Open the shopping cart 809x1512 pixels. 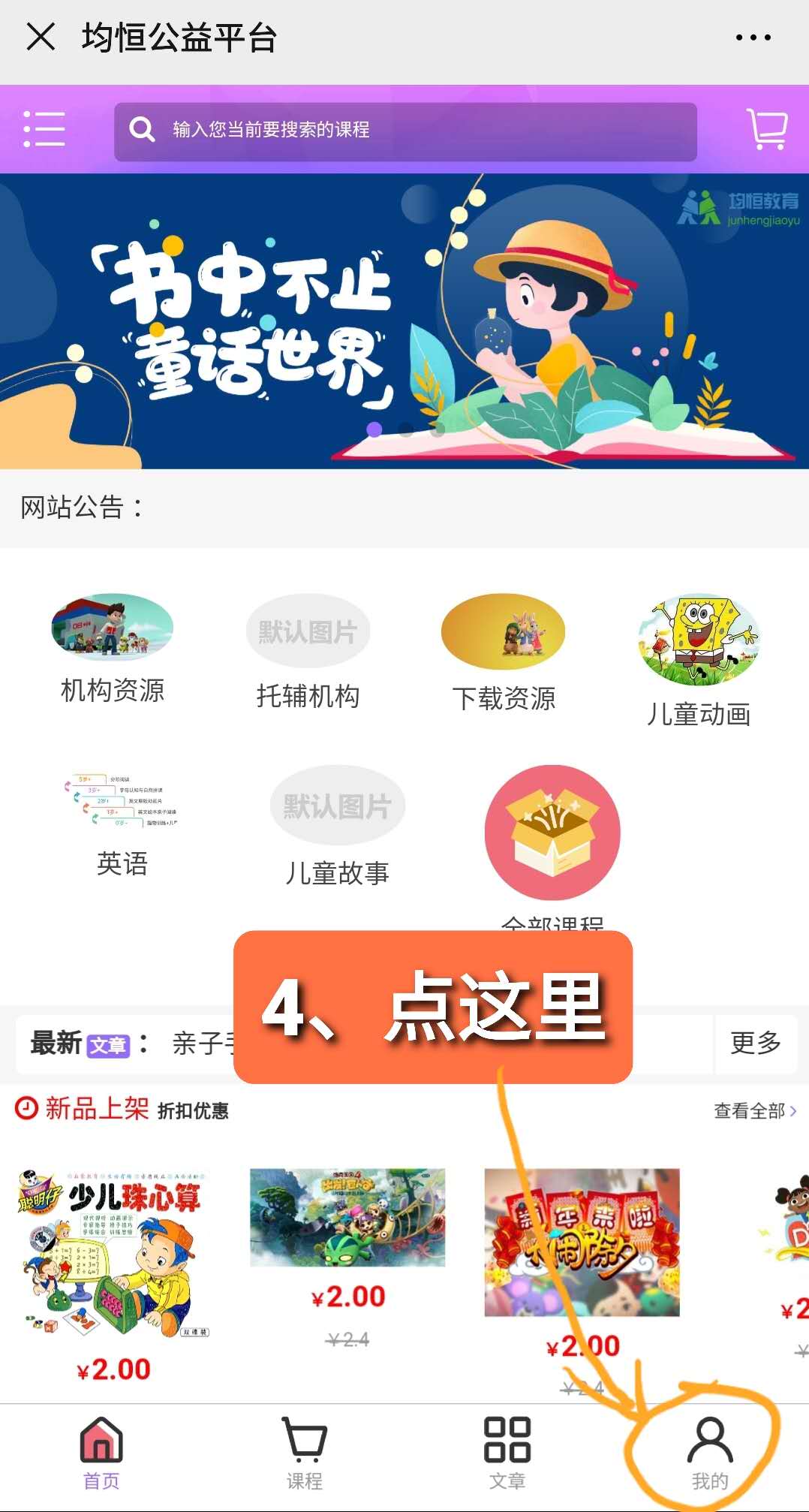tap(766, 129)
